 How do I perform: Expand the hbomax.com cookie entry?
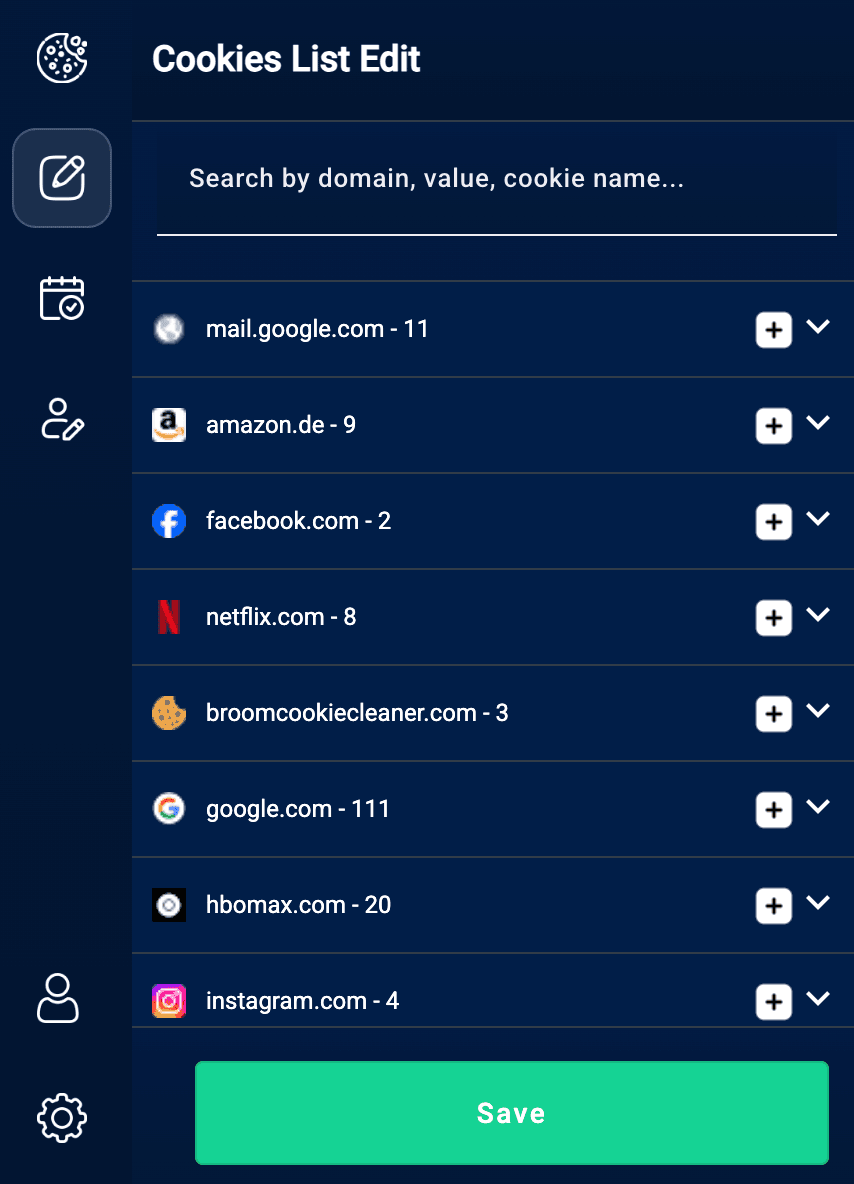tap(818, 903)
